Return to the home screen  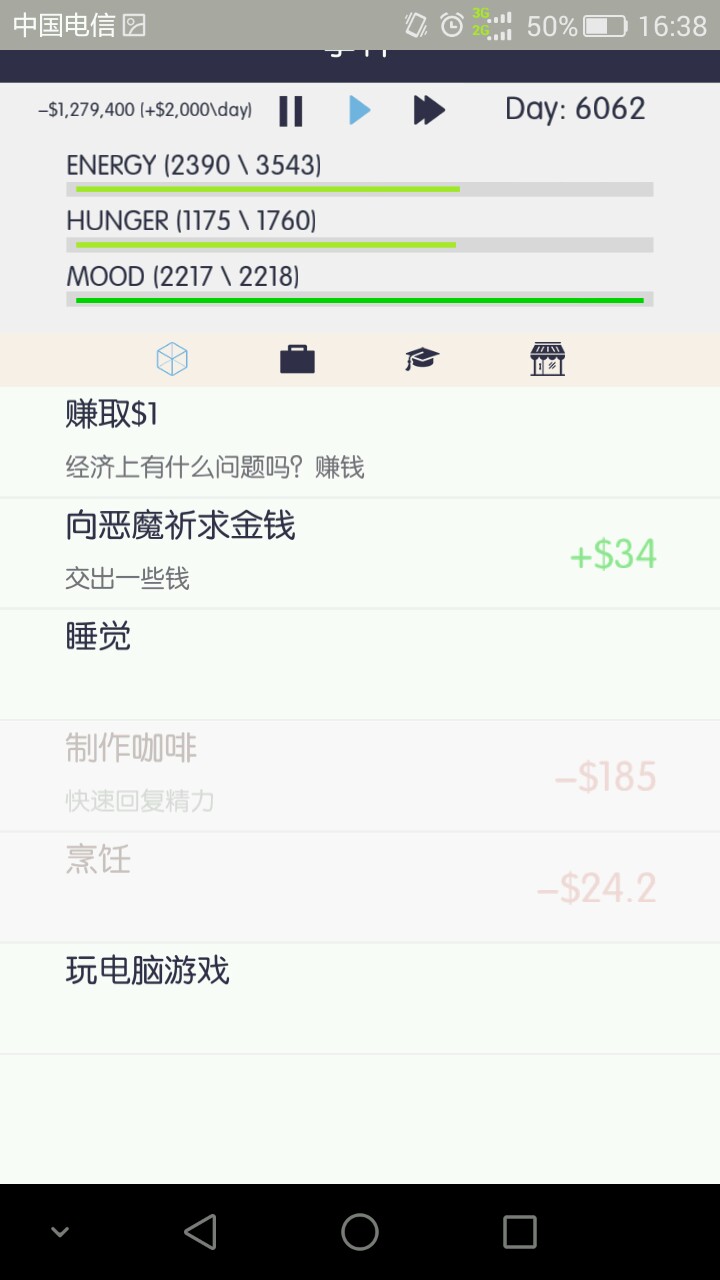[360, 1232]
